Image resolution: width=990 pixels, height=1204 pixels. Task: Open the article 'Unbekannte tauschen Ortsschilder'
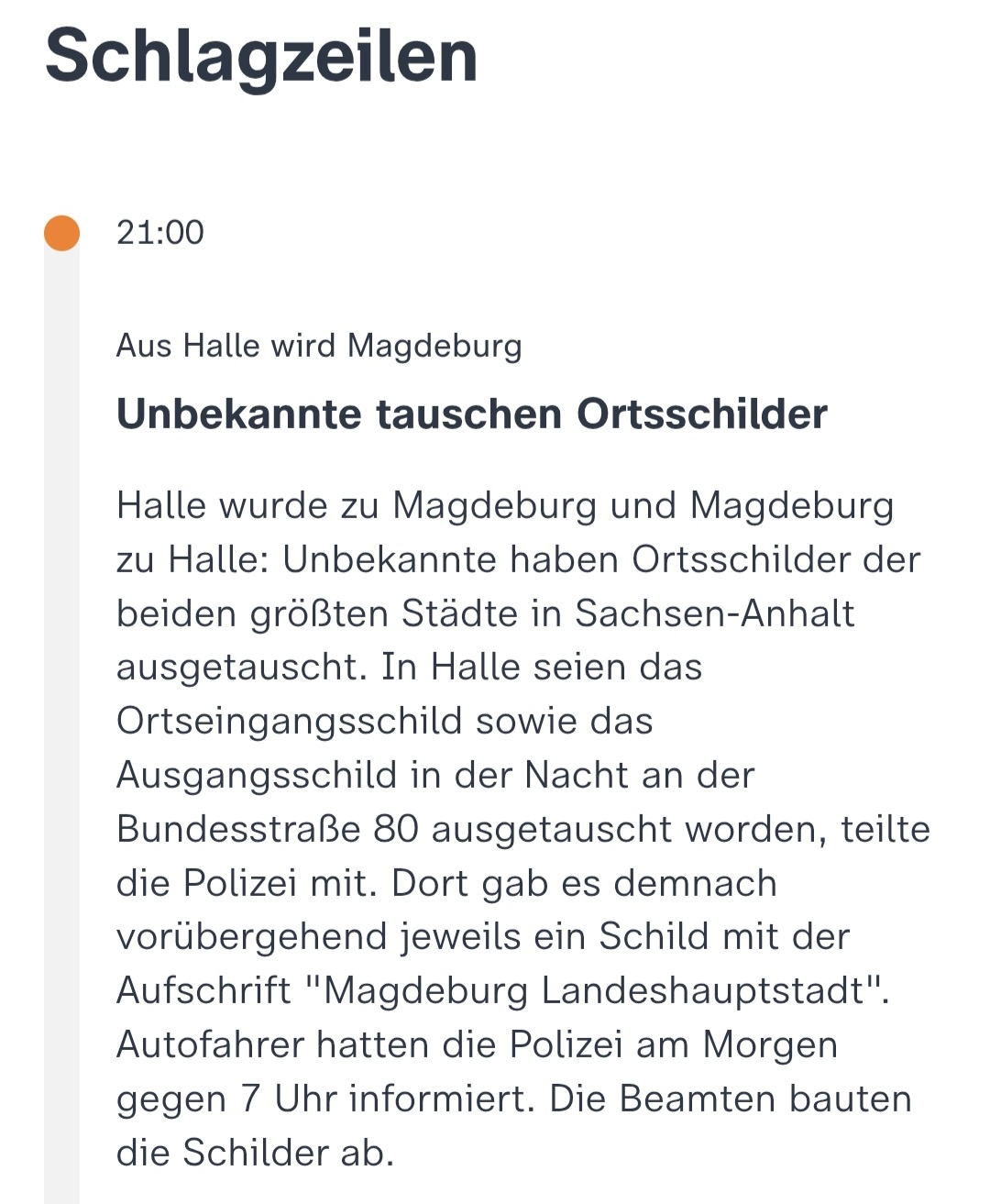(471, 414)
